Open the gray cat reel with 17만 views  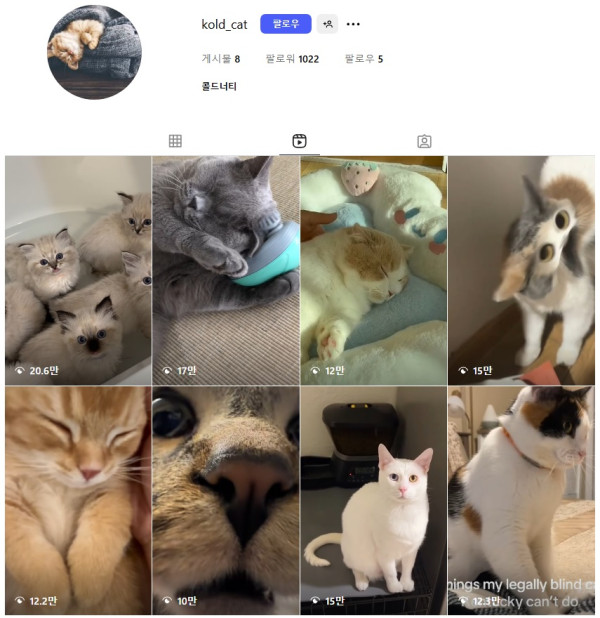click(x=225, y=270)
